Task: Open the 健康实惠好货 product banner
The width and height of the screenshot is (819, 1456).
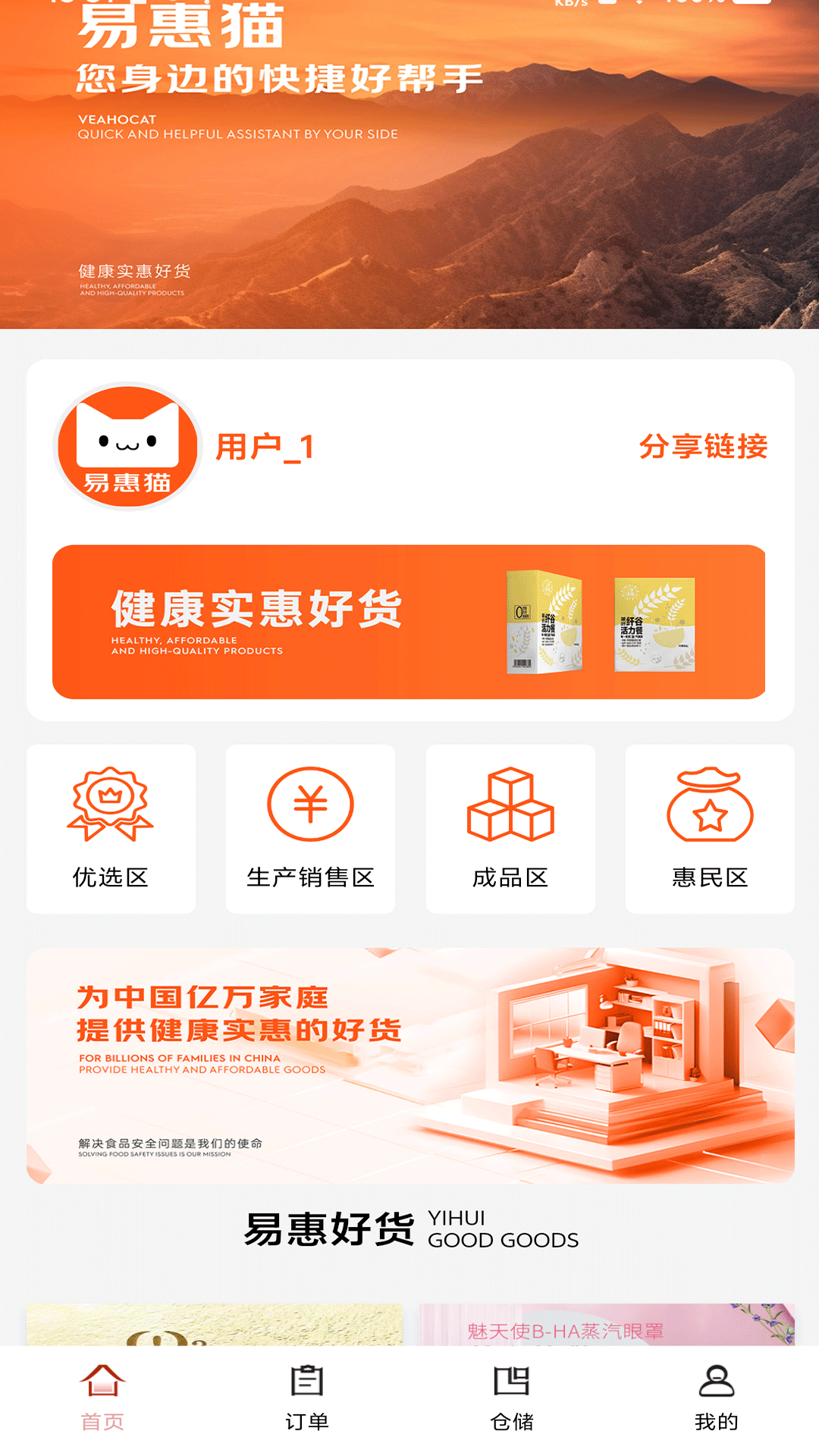Action: coord(409,622)
